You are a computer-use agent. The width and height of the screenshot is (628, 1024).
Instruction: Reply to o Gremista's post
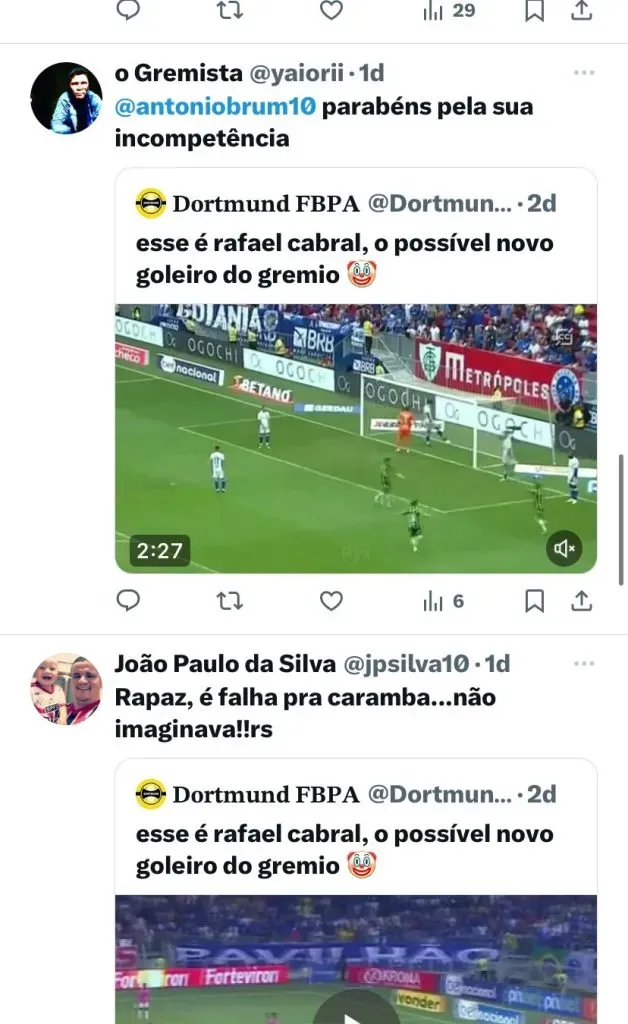click(128, 601)
